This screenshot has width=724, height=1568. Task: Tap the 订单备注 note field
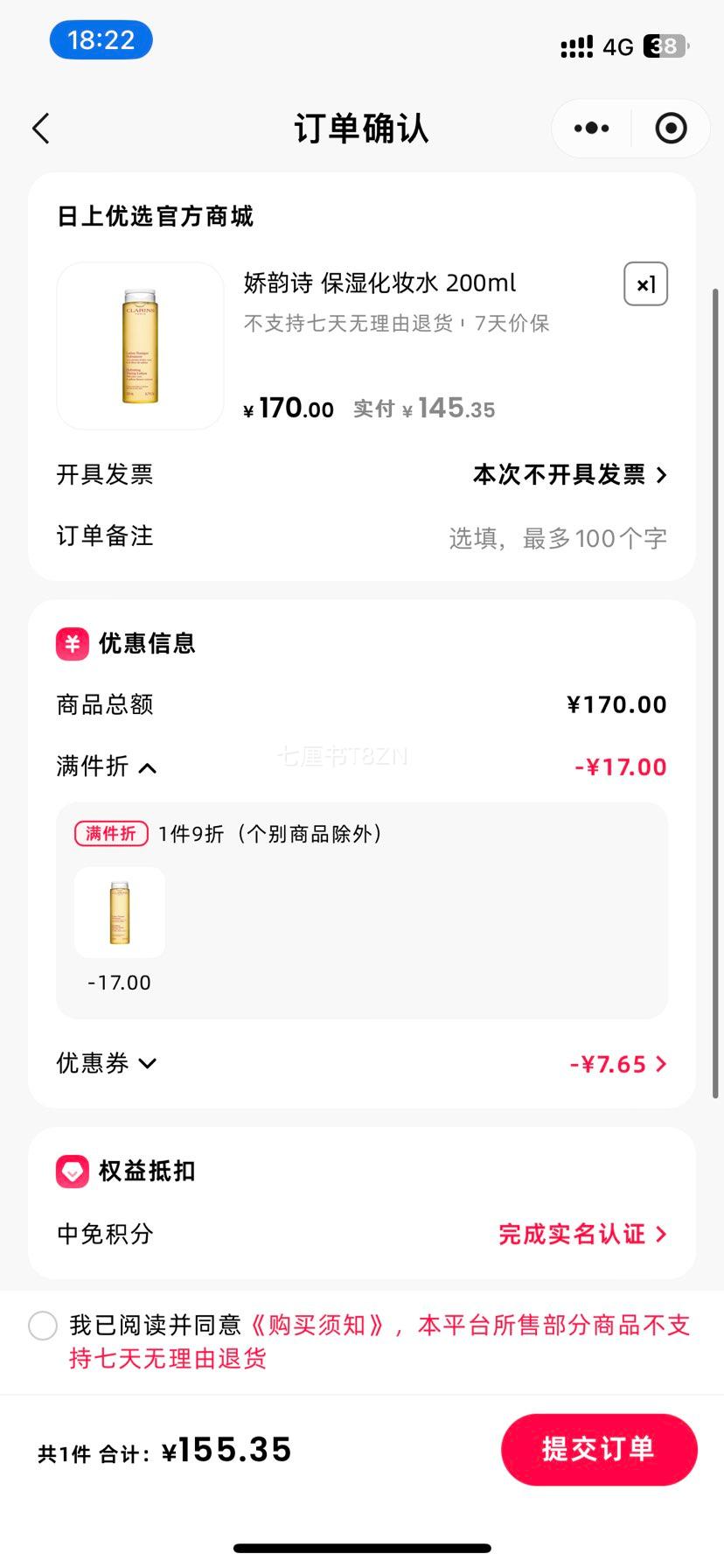pos(362,536)
